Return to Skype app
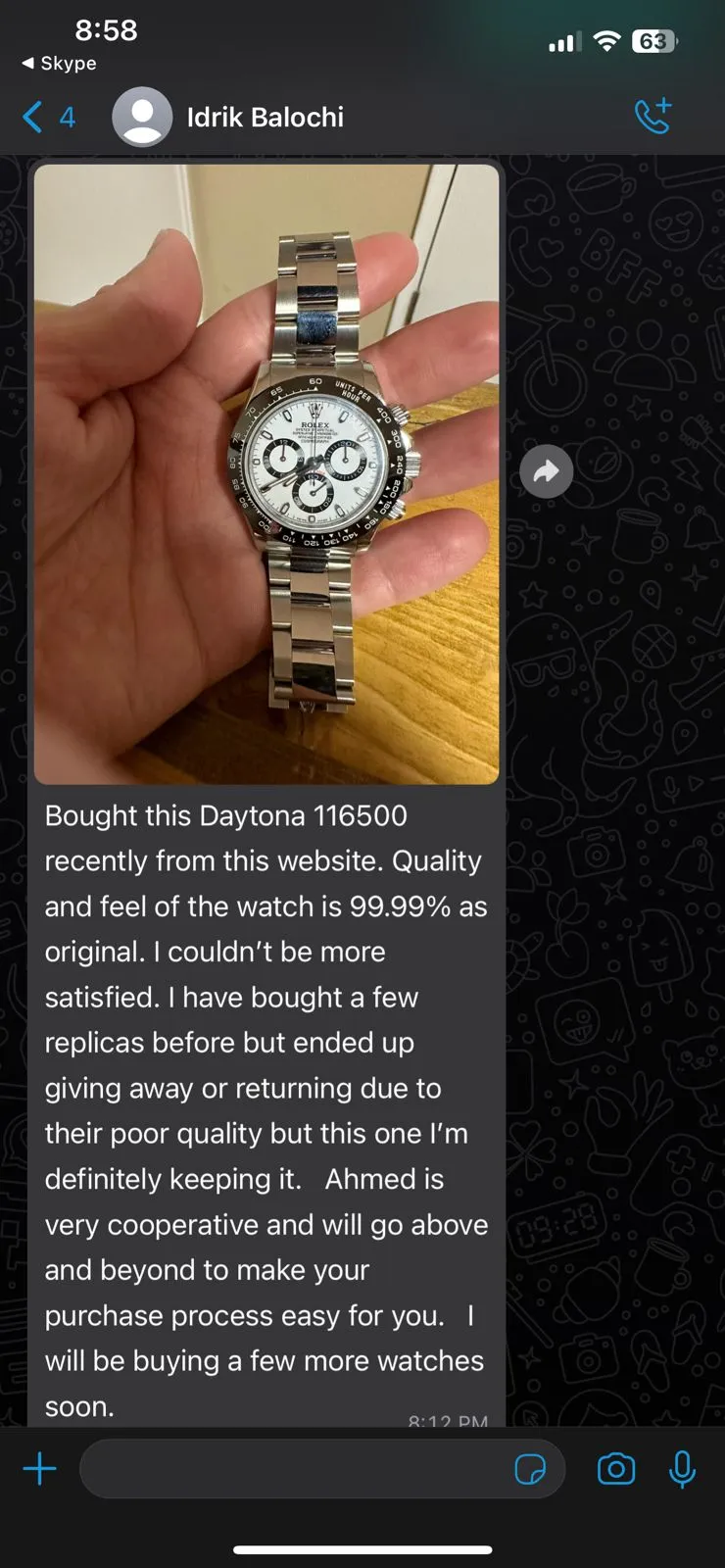 59,64
